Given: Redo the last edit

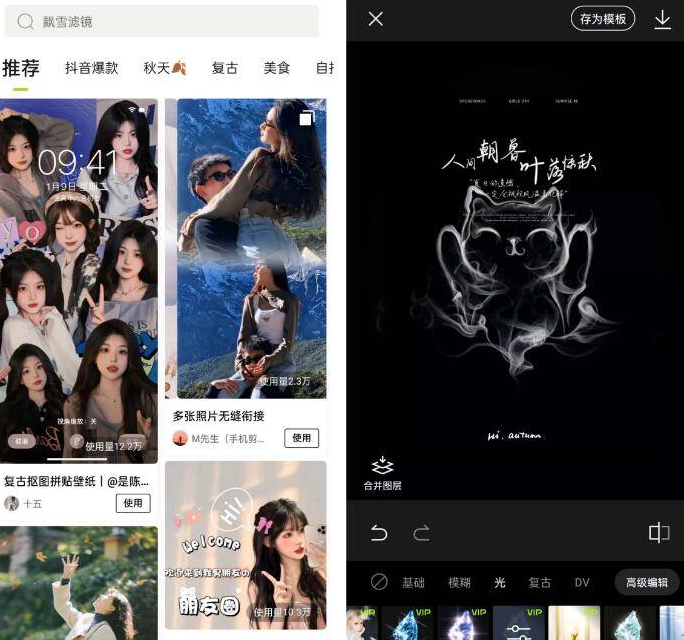Looking at the screenshot, I should [421, 533].
